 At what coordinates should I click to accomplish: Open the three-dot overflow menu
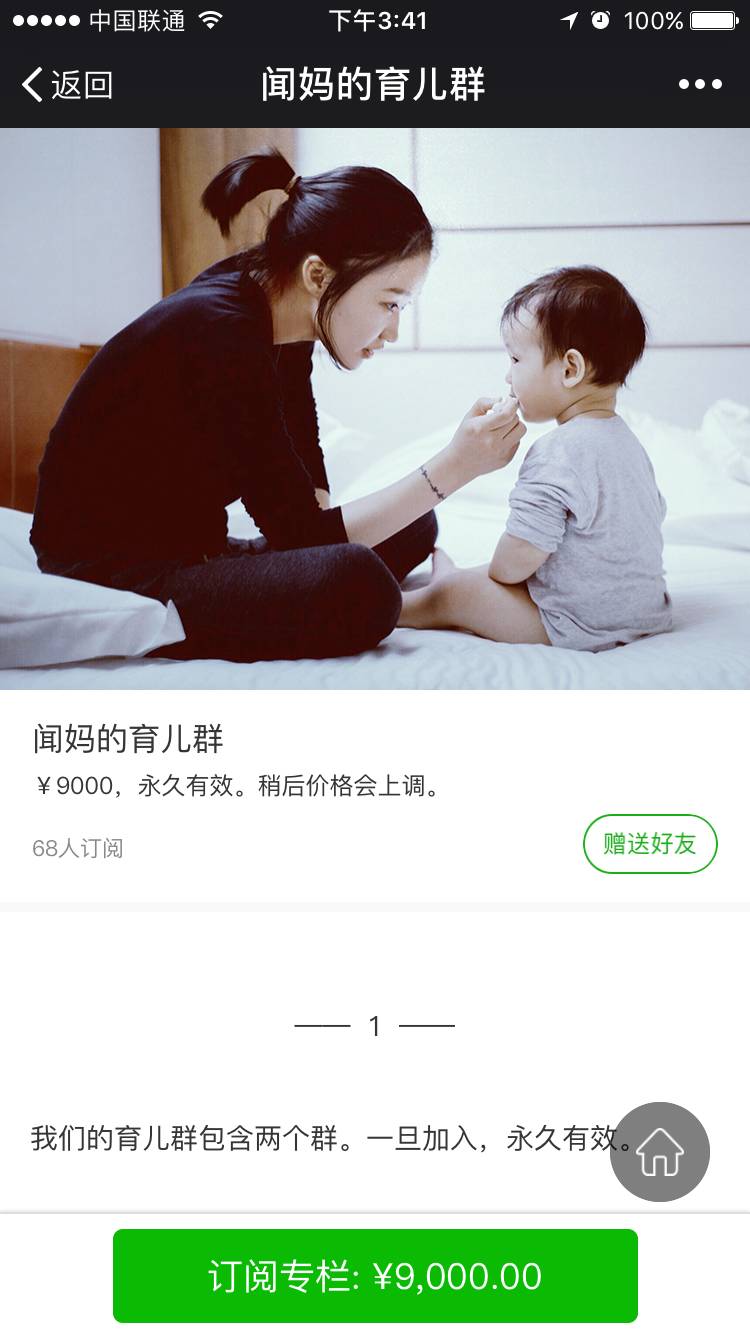click(x=700, y=85)
